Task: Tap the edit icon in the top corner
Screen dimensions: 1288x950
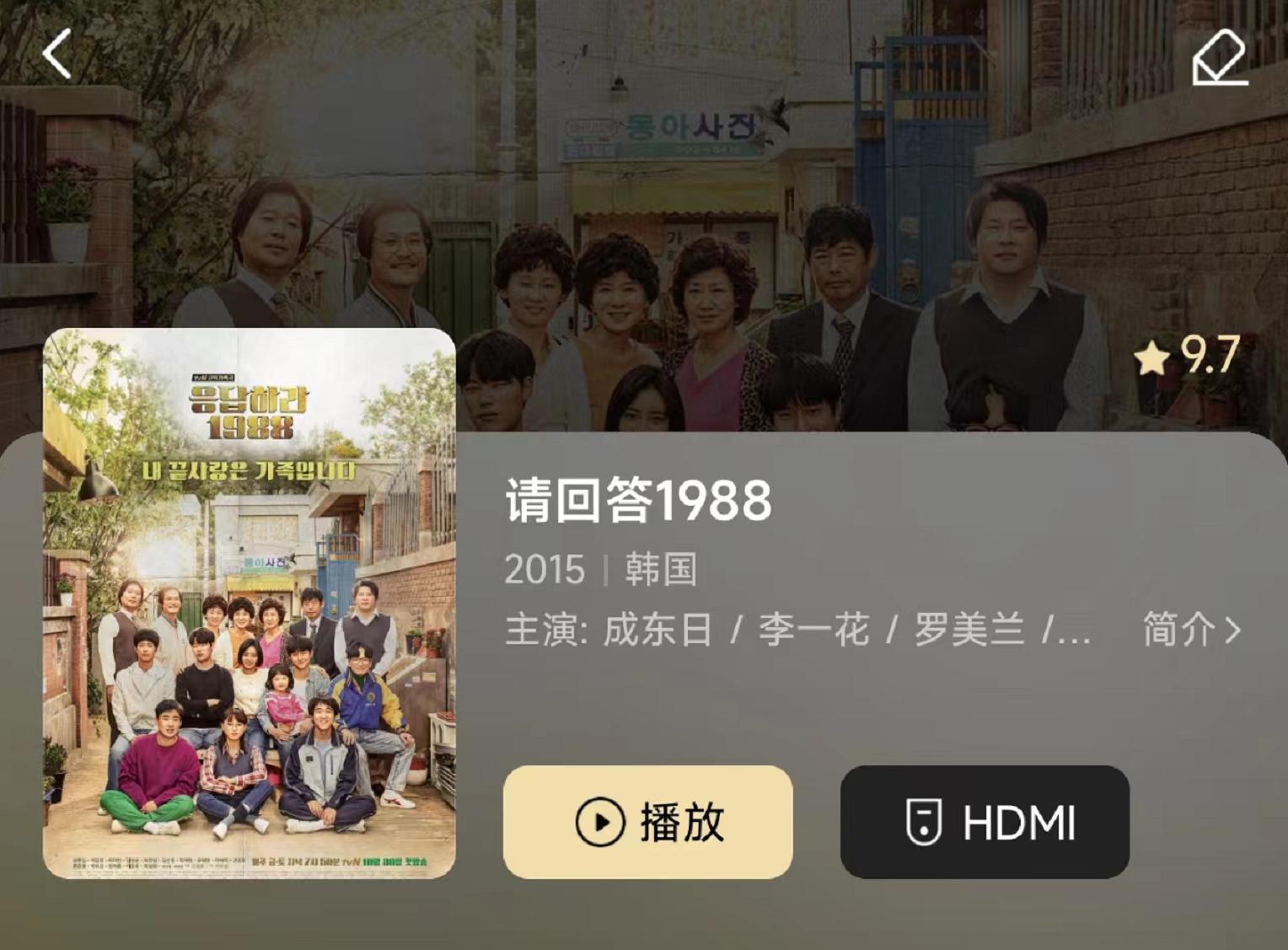Action: [1220, 57]
